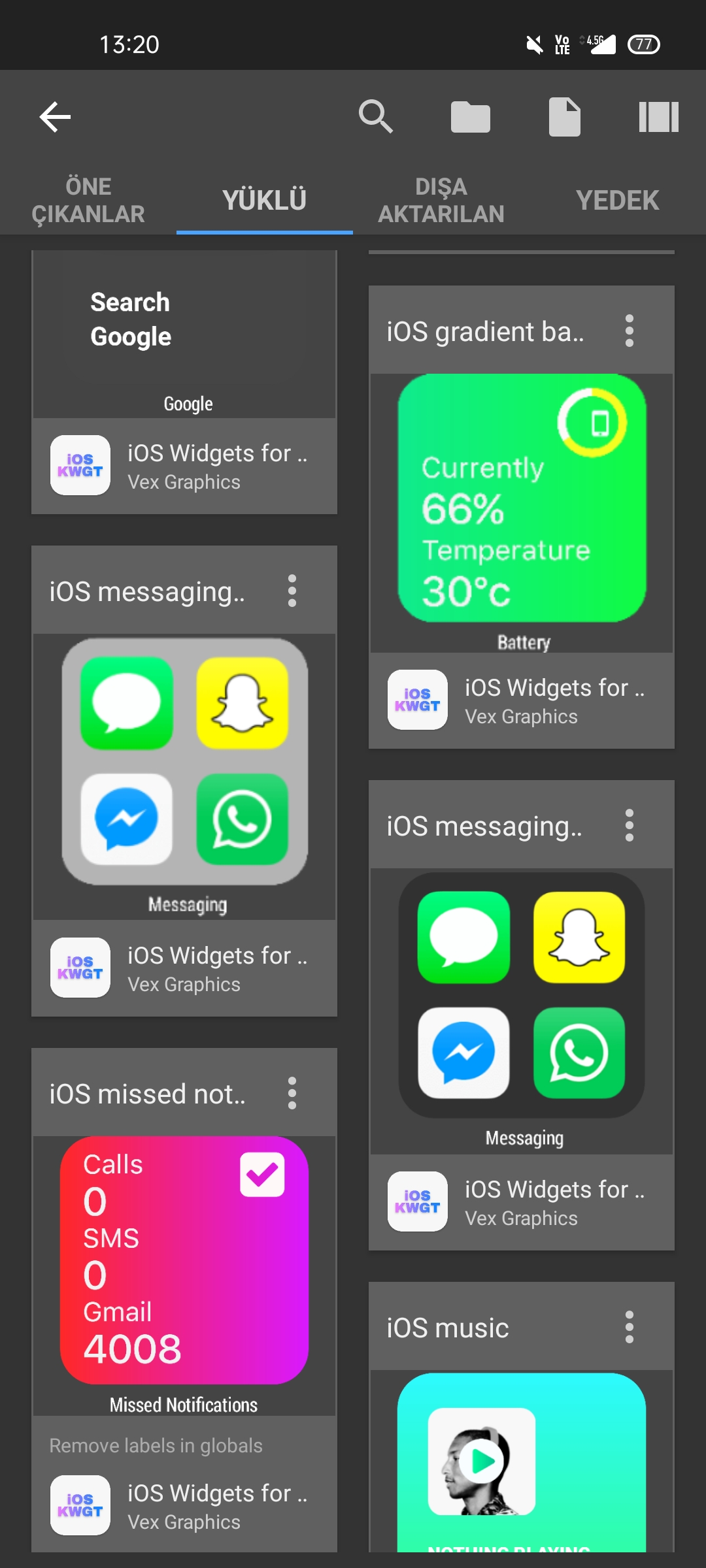Open the light grey Messaging widget preview
This screenshot has width=706, height=1568.
coord(184,762)
